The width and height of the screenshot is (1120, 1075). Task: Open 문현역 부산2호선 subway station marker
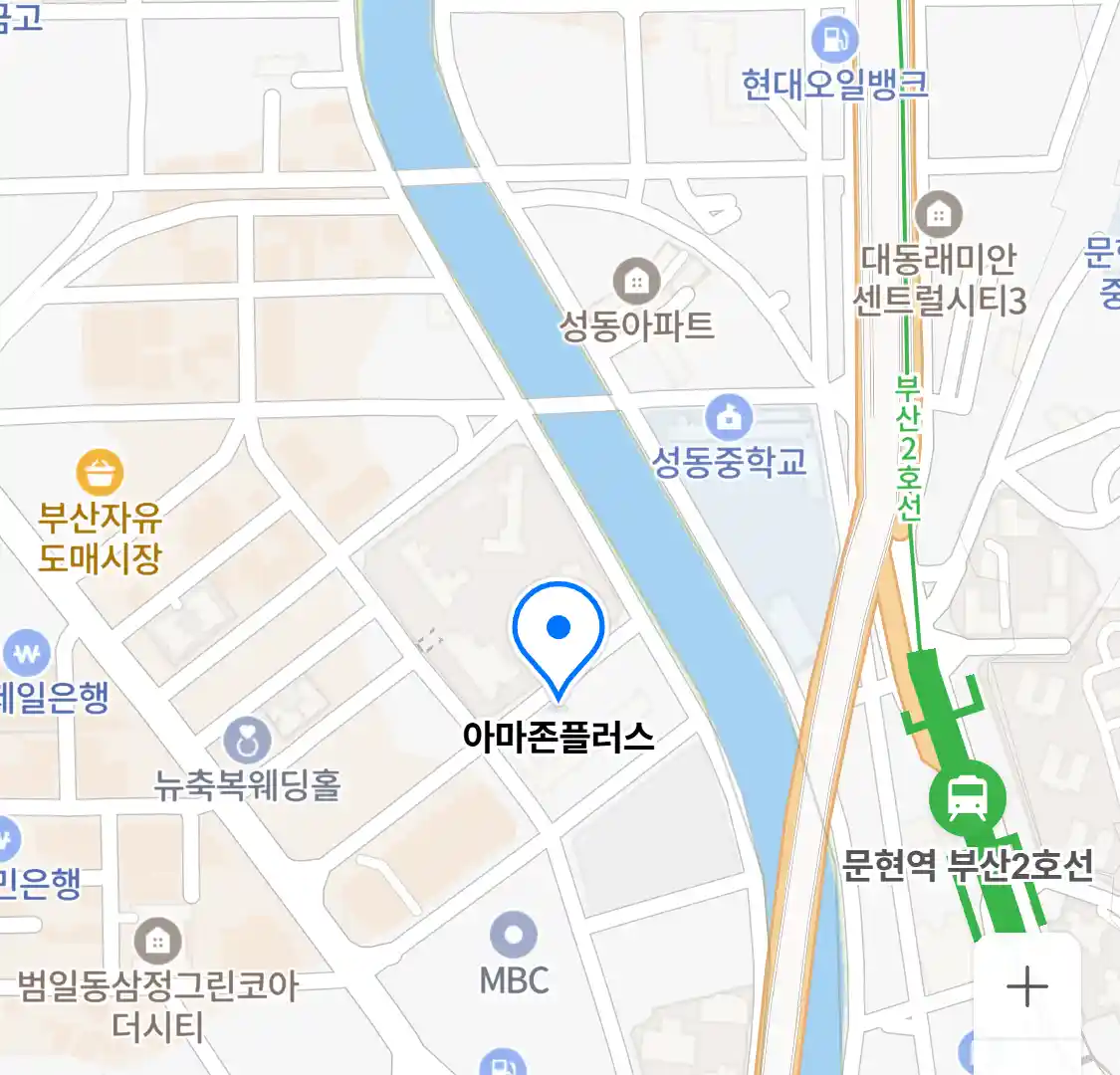coord(967,797)
